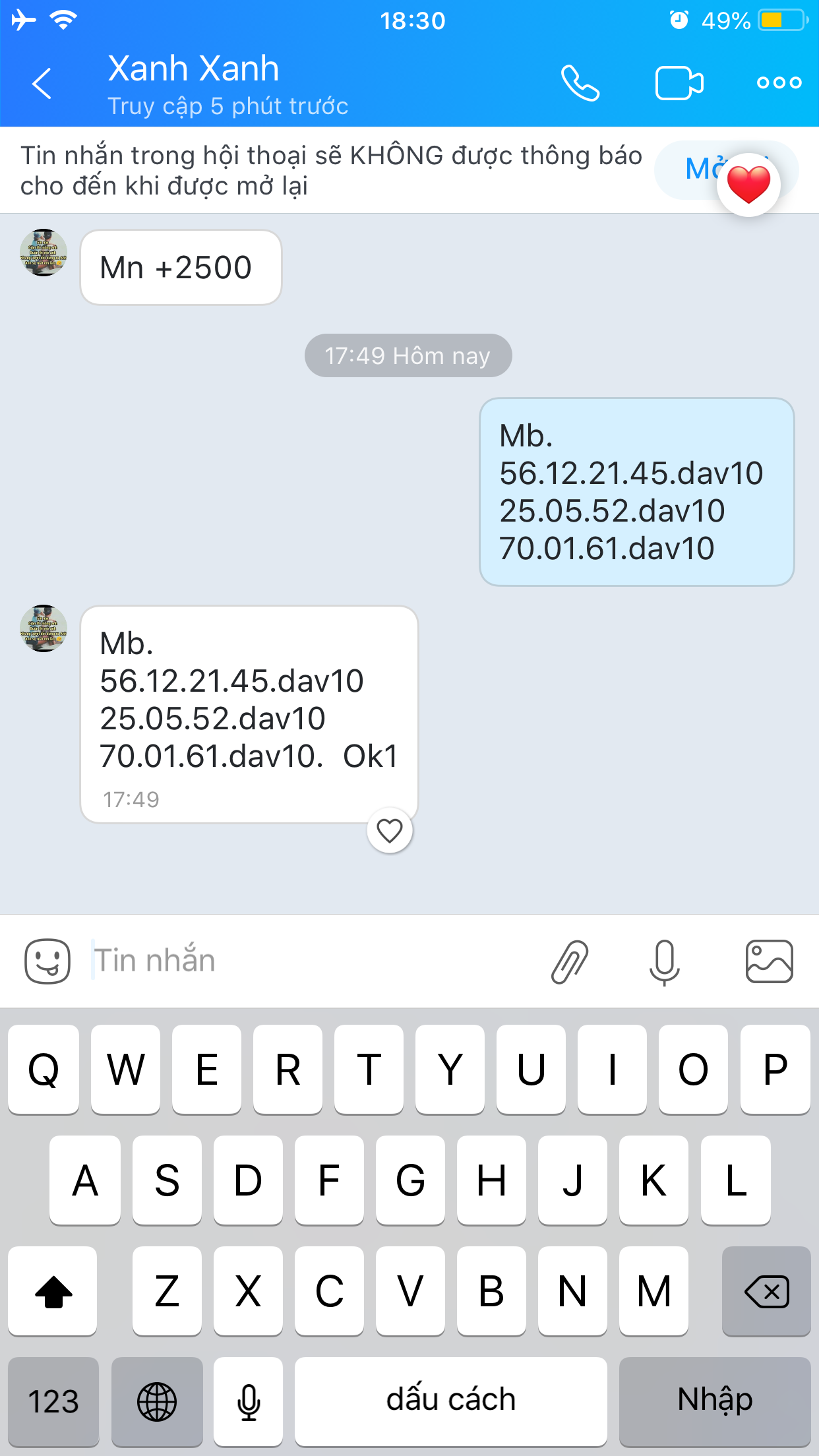Tap the Nhập return key
819x1456 pixels.
coord(715,1401)
